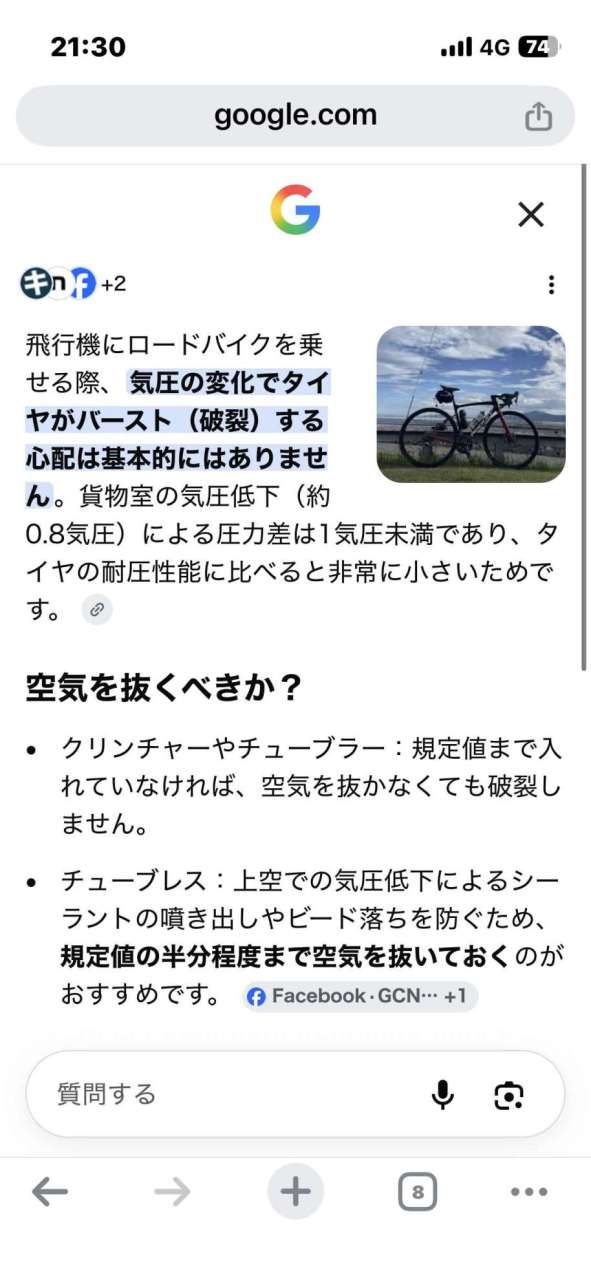Open the source icons with +2
Image resolution: width=591 pixels, height=1280 pixels.
pyautogui.click(x=73, y=285)
